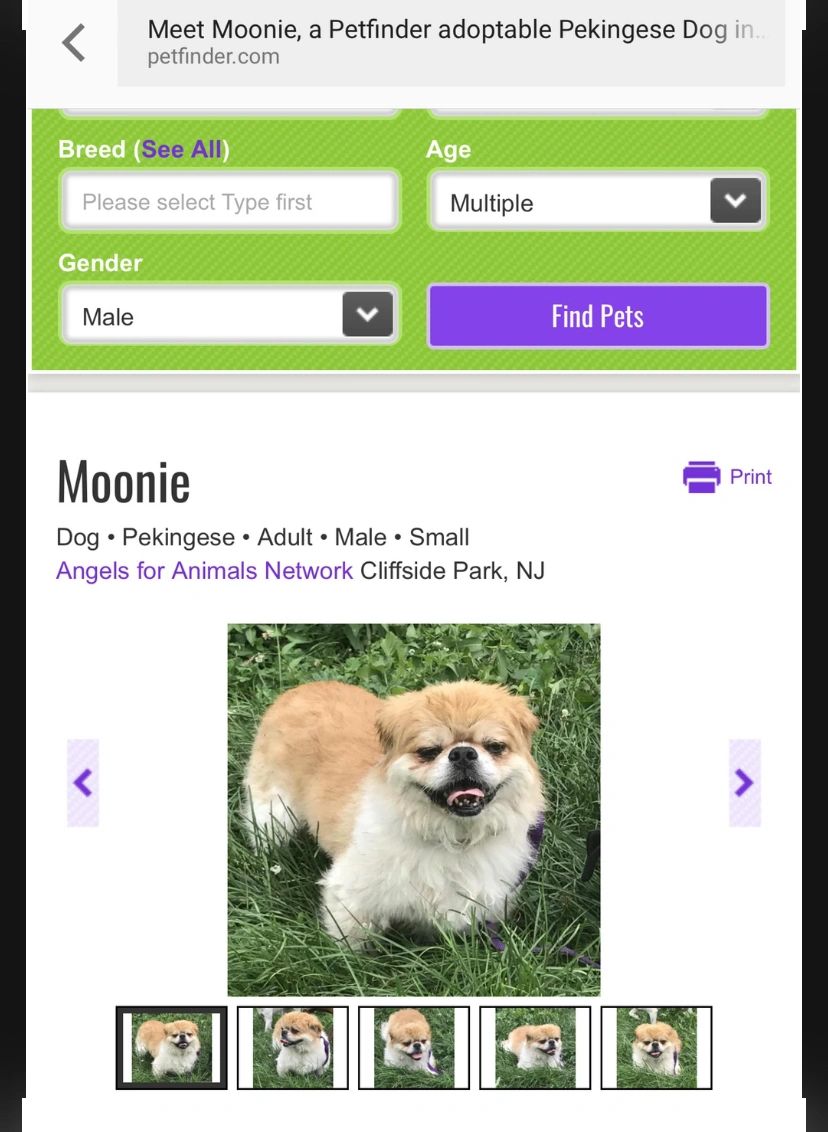
Task: Open the See All breeds link
Action: (181, 150)
